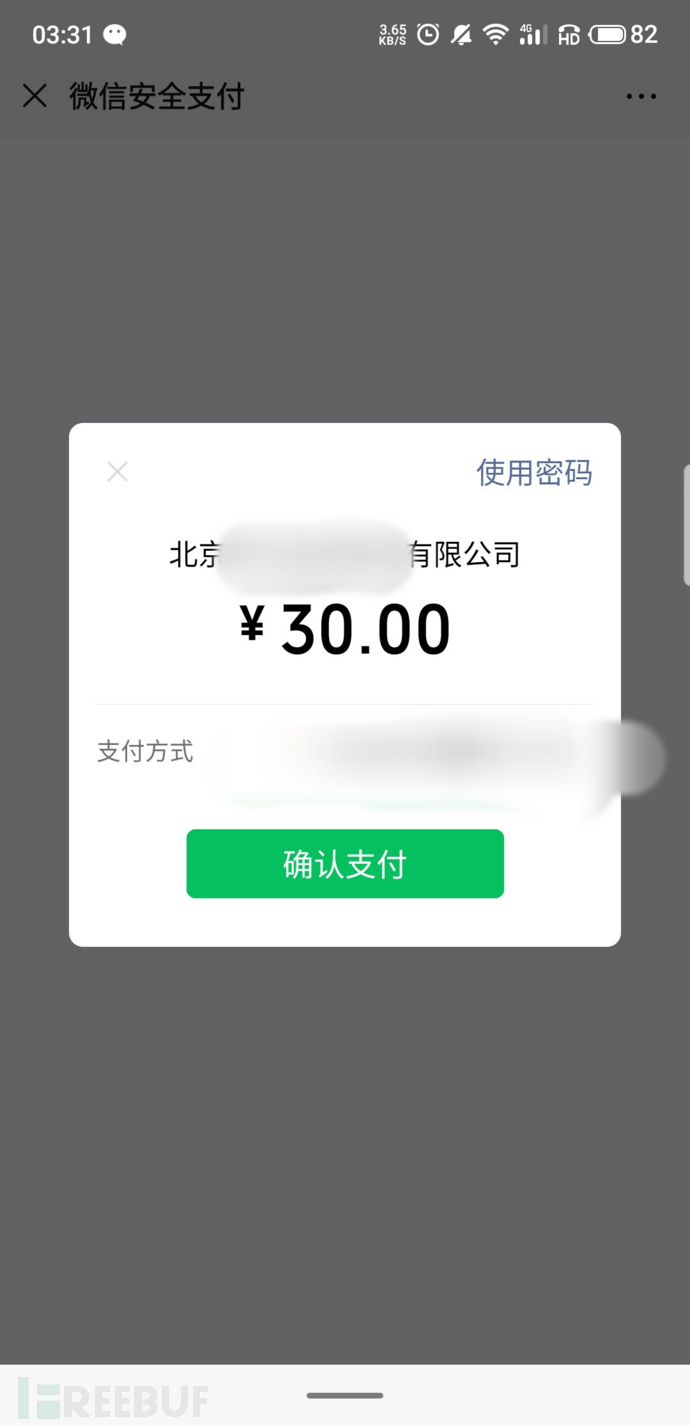690x1426 pixels.
Task: Choose 使用密码 to pay with password
Action: (534, 472)
